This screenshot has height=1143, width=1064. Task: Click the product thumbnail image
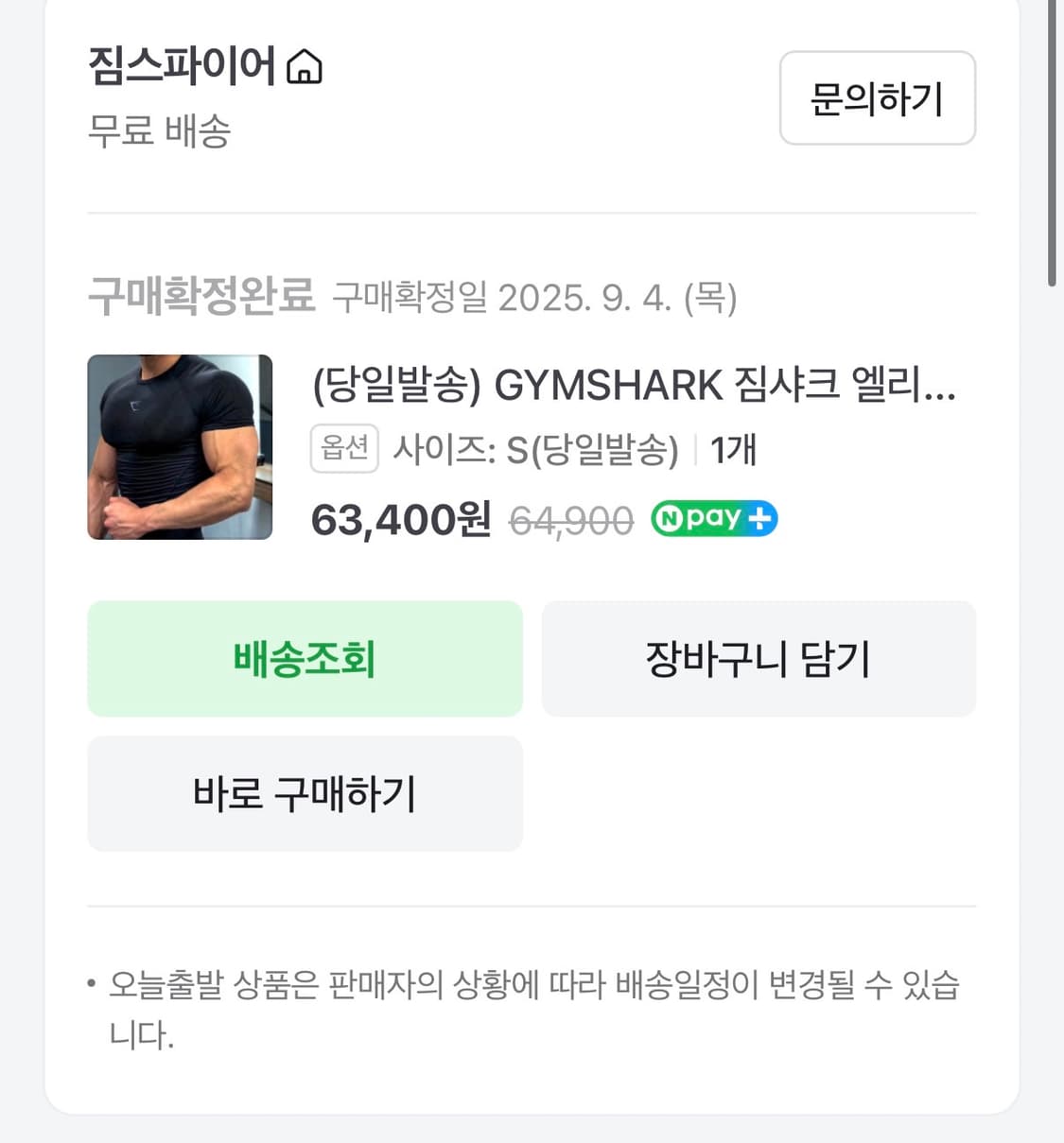[180, 447]
